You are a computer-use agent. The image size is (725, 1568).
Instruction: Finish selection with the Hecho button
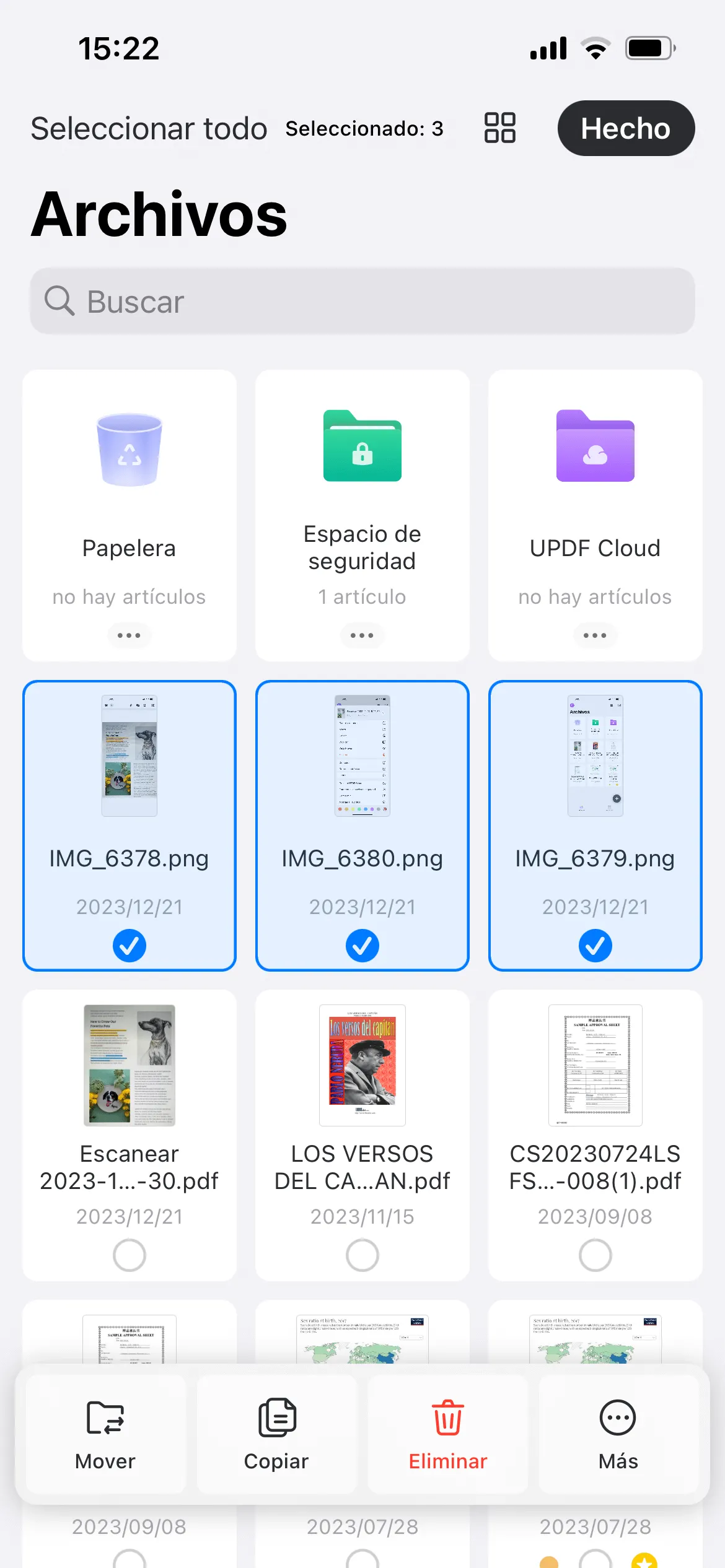(626, 128)
